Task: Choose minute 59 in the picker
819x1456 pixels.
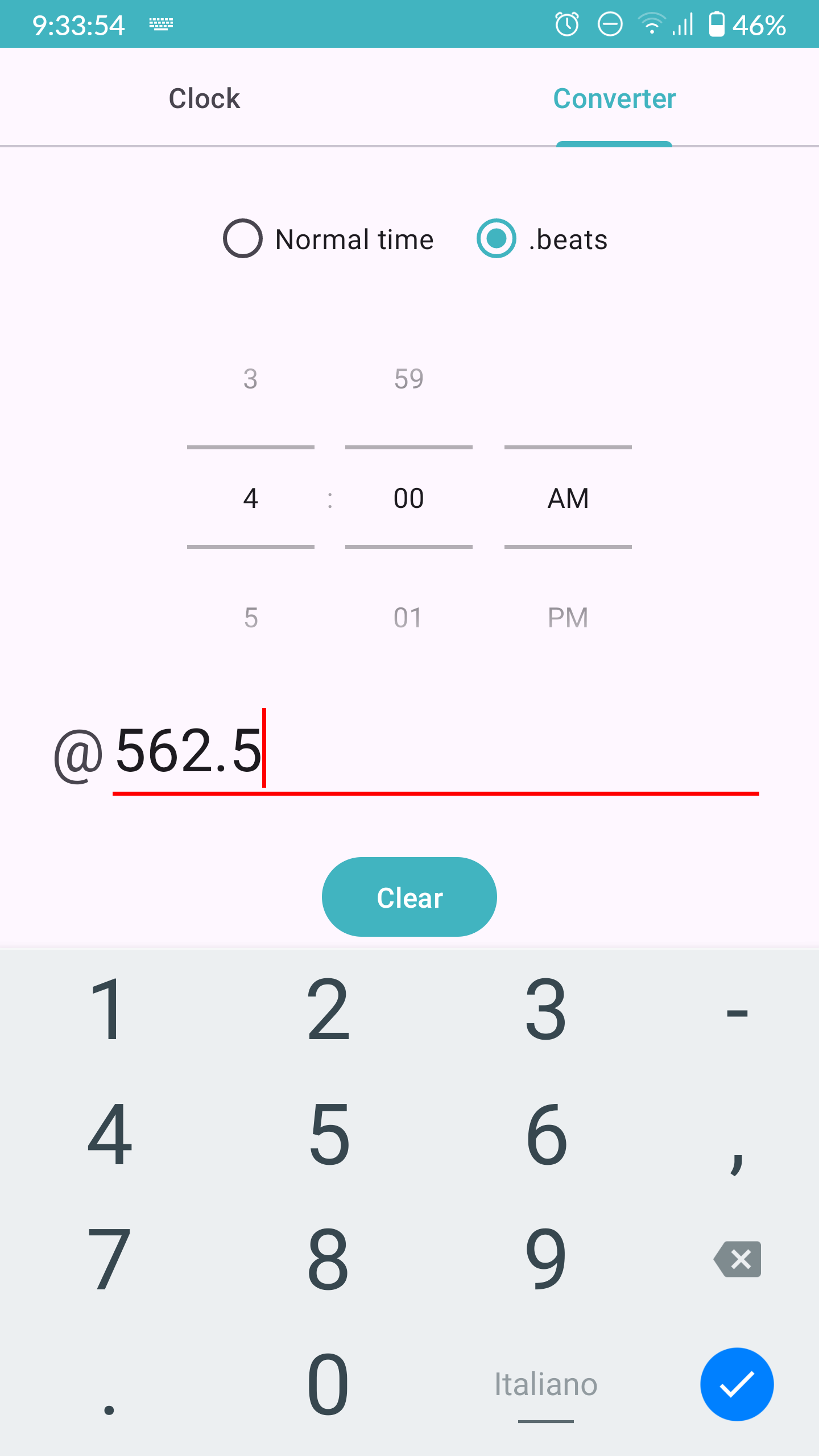Action: pos(408,379)
